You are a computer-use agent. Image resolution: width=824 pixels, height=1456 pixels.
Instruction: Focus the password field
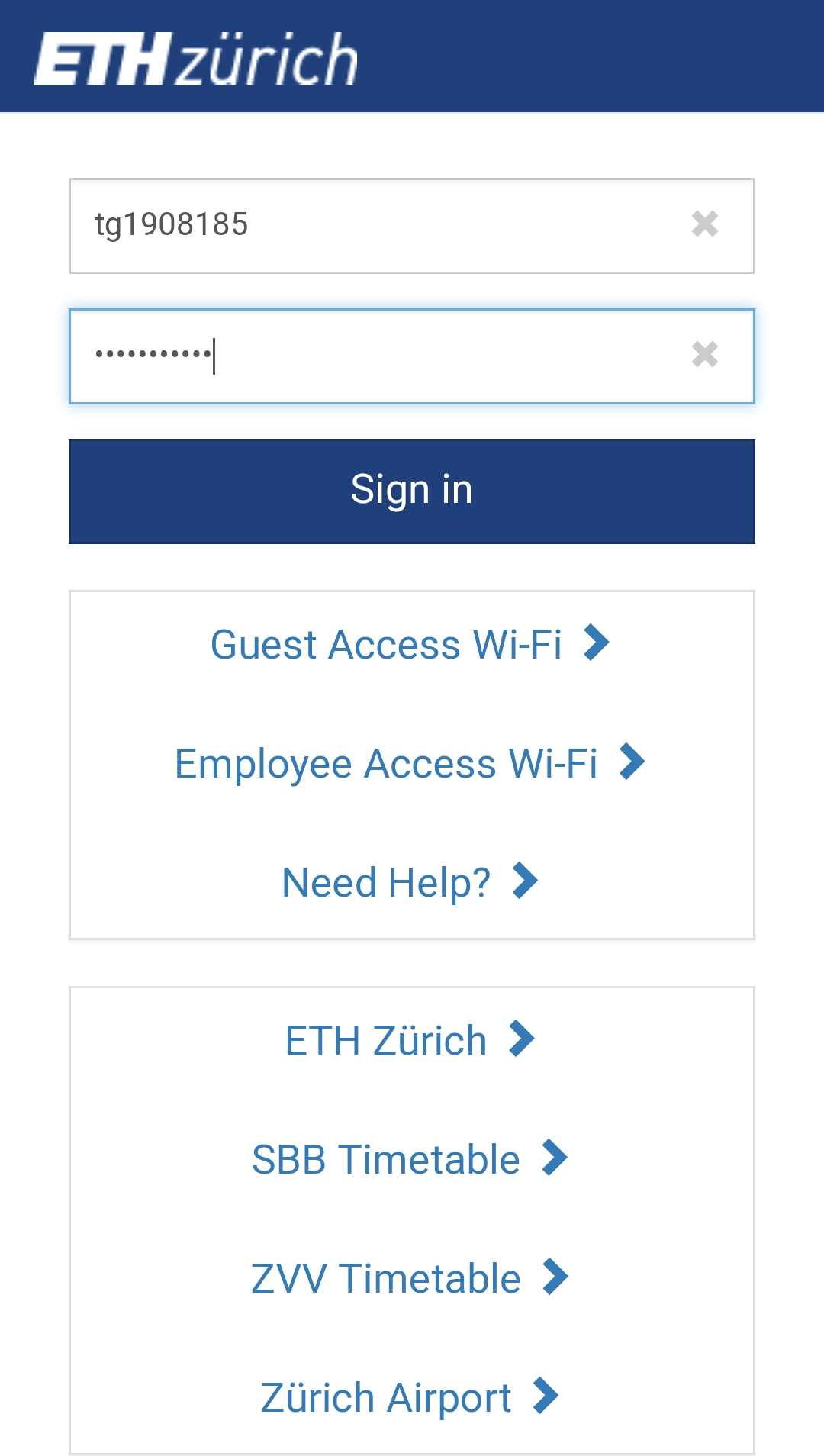pyautogui.click(x=411, y=356)
